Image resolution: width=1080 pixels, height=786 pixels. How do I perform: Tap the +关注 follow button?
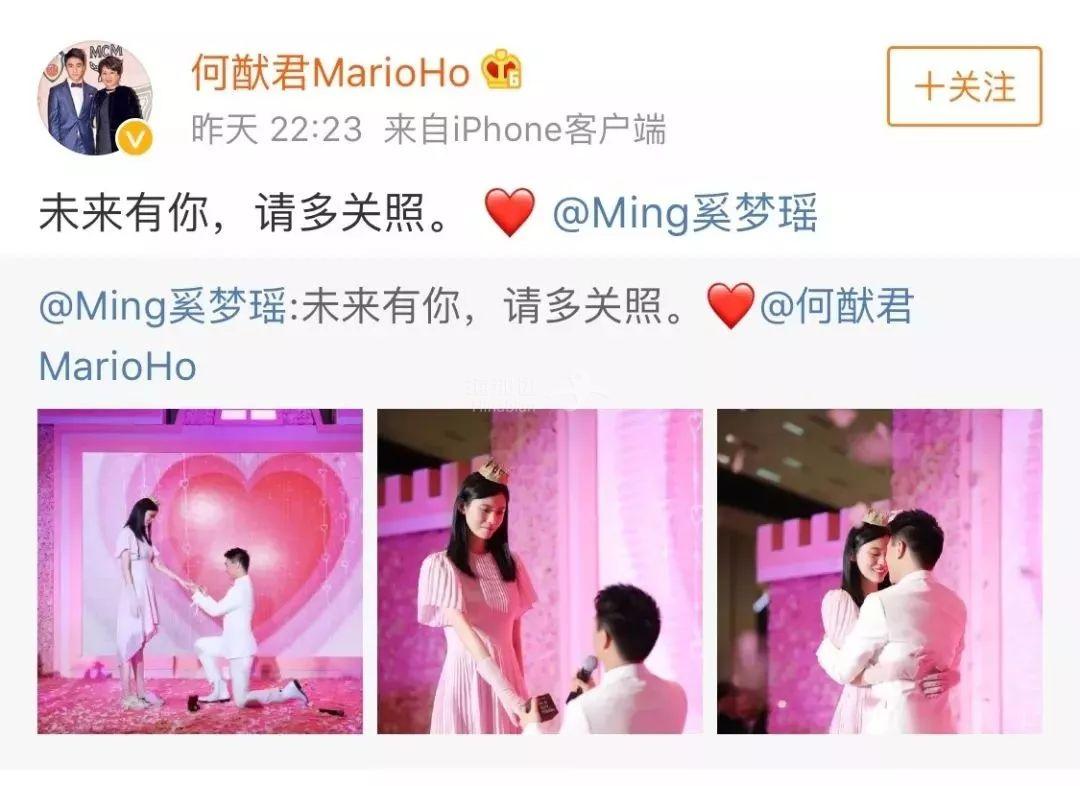coord(963,87)
